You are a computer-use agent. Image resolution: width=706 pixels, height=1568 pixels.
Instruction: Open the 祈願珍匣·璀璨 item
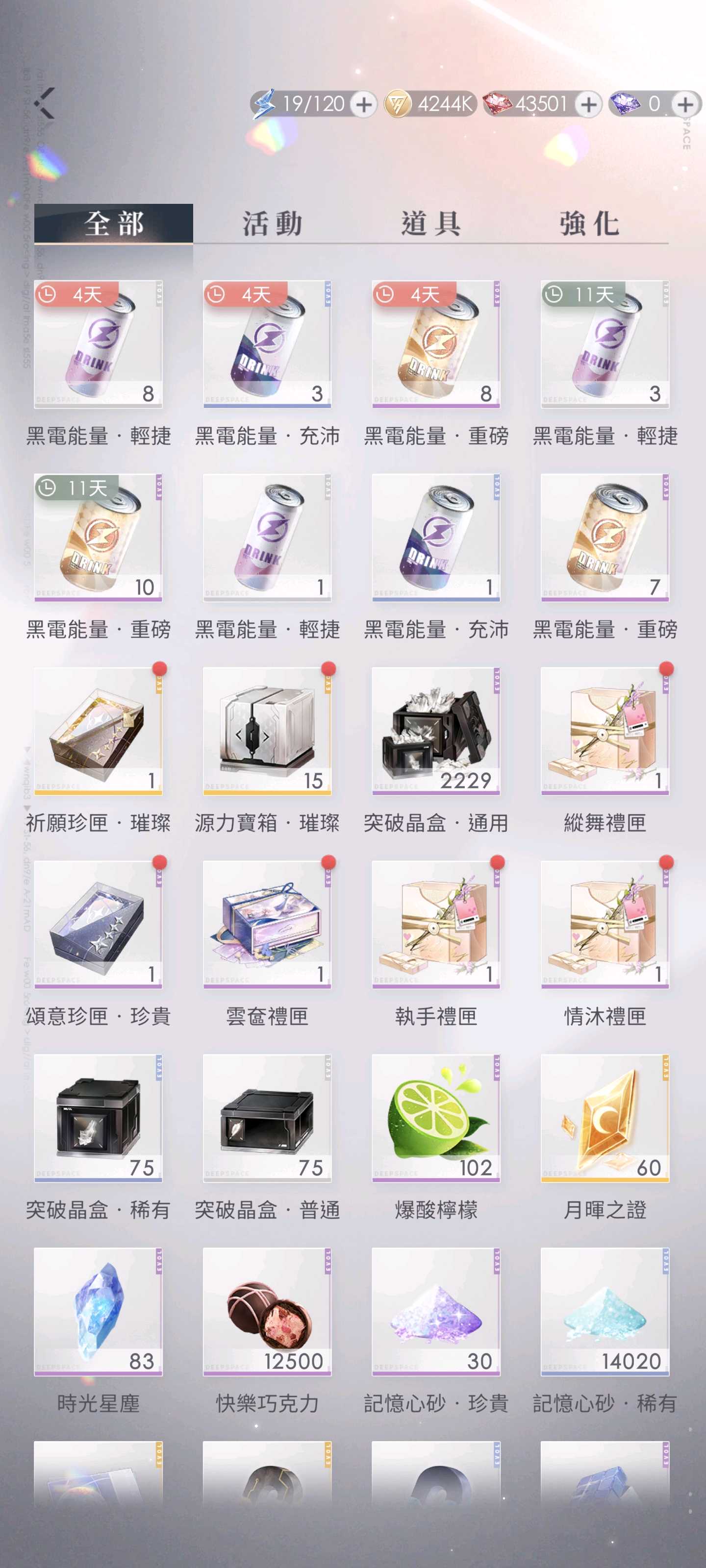coord(98,731)
